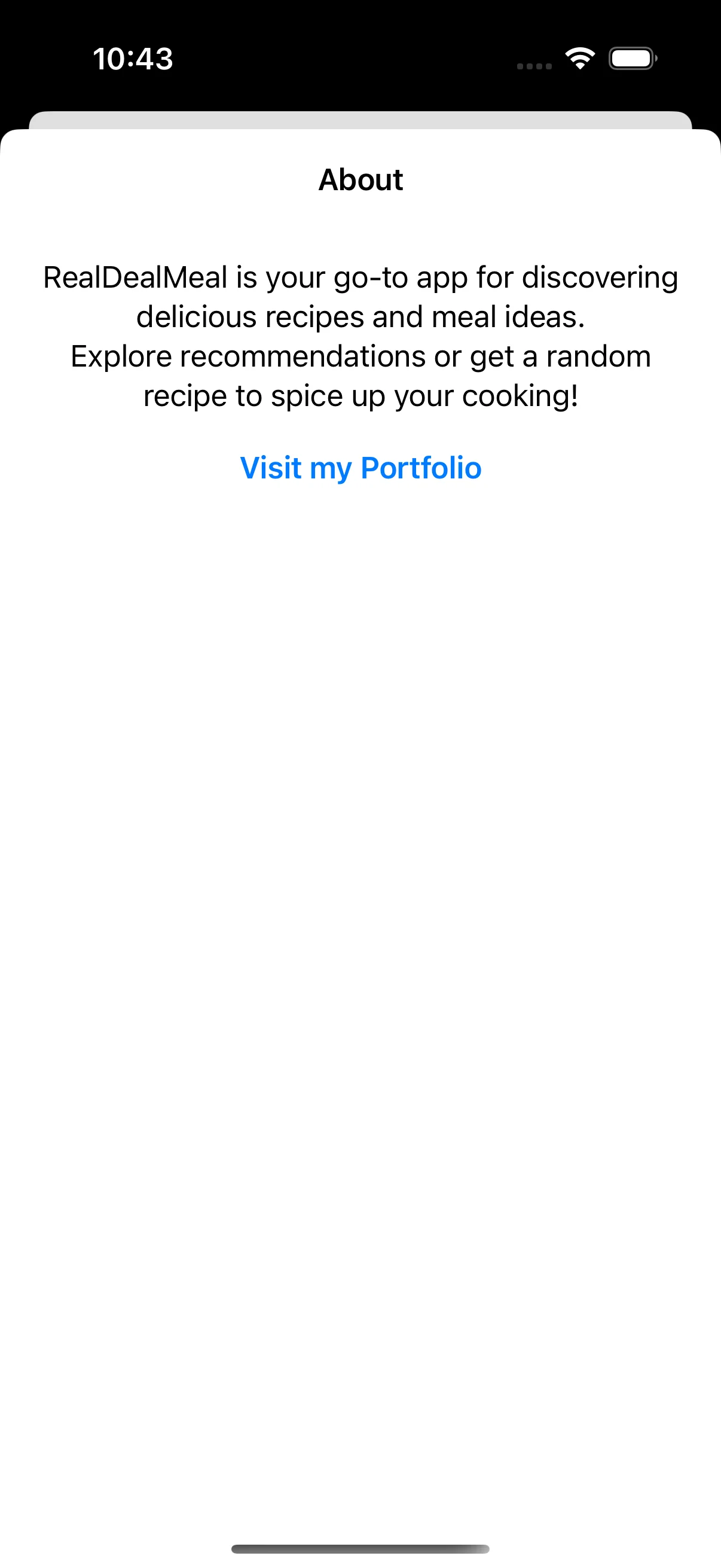Image resolution: width=721 pixels, height=1568 pixels.
Task: Tap the last line about spicing up cooking
Action: pos(360,395)
